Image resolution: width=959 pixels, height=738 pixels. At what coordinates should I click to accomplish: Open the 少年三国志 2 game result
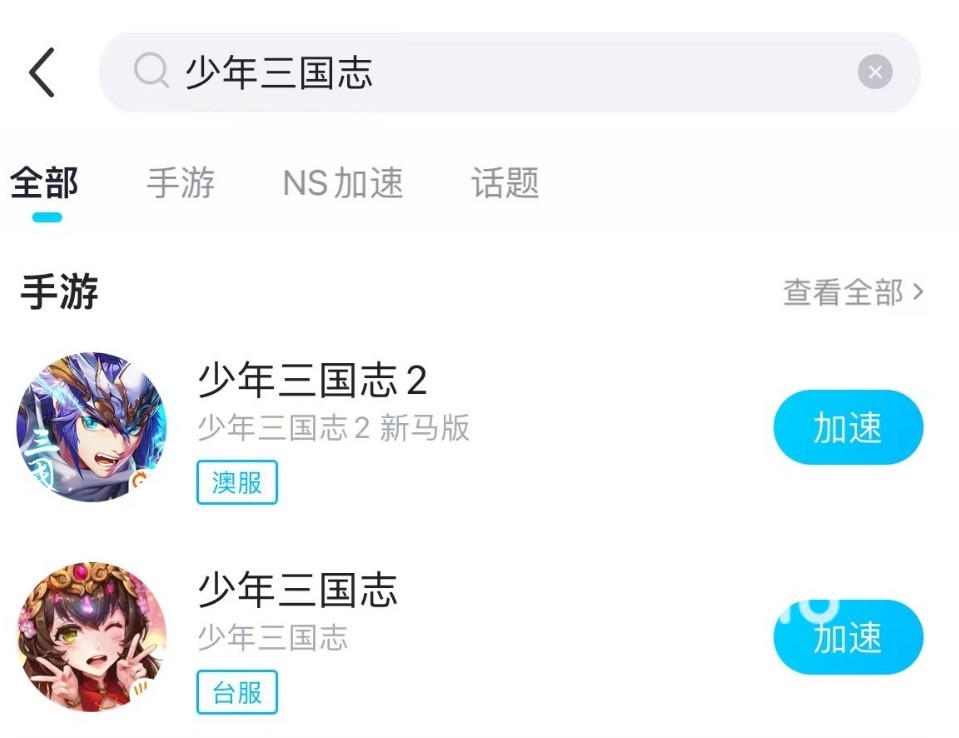coord(313,381)
